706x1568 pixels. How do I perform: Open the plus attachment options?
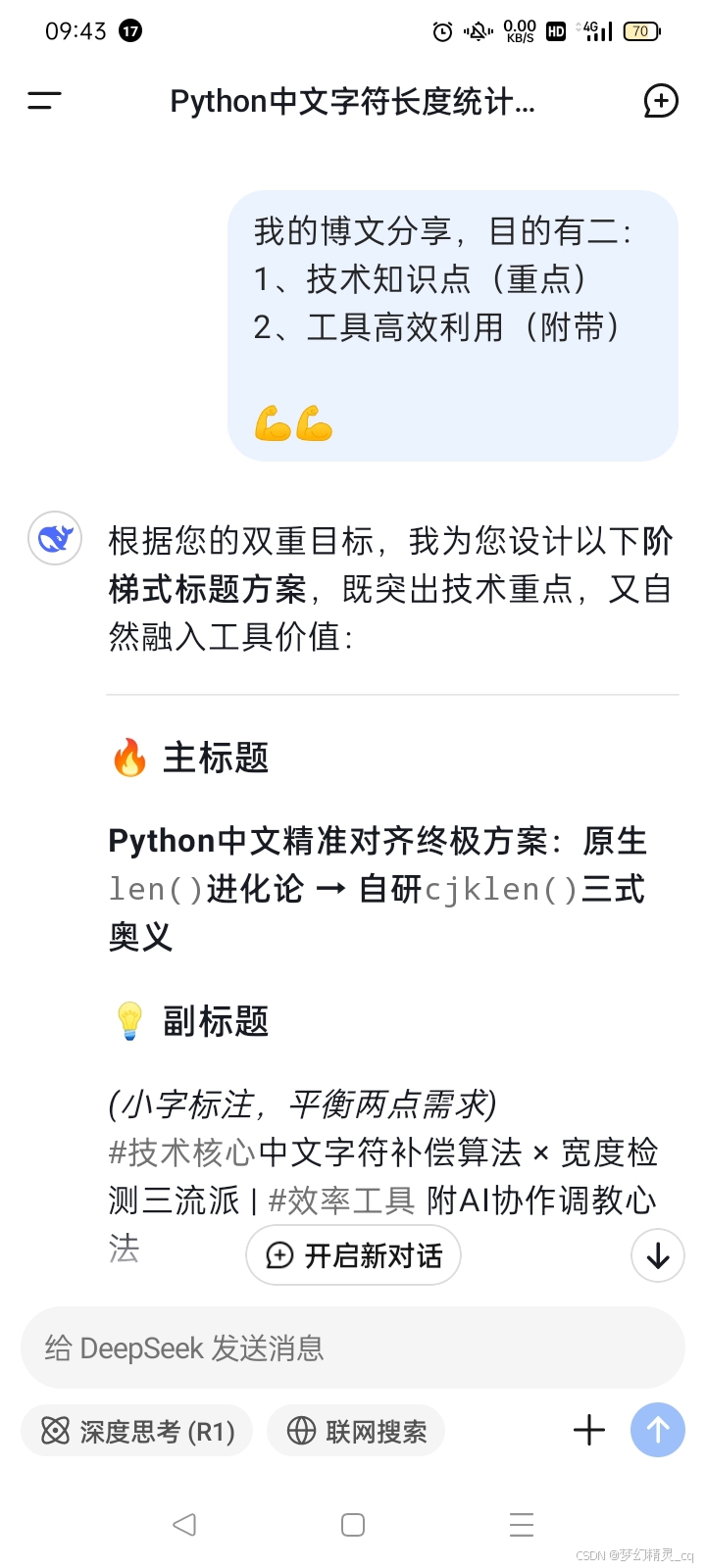(x=588, y=1430)
